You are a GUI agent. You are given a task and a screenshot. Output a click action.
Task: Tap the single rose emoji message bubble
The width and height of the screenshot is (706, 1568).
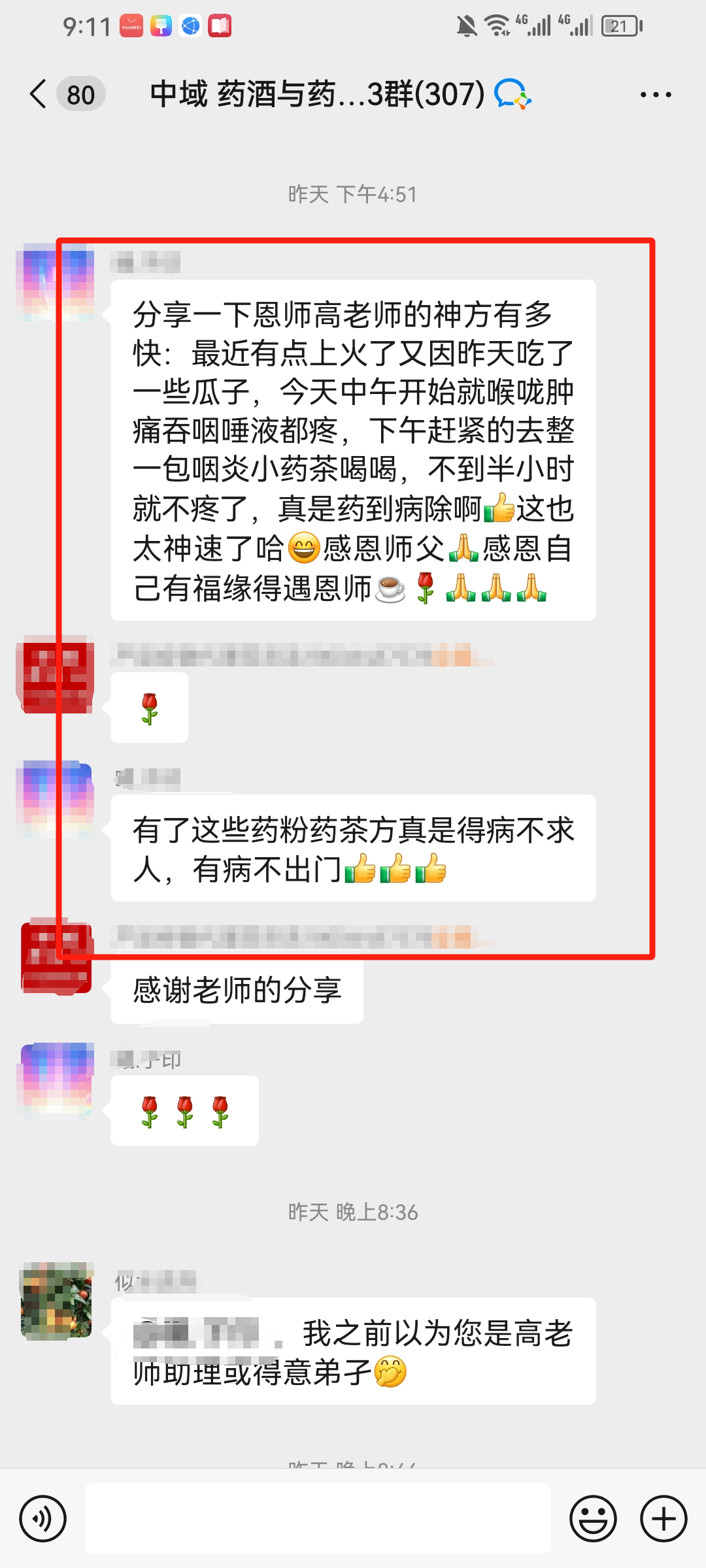point(149,707)
